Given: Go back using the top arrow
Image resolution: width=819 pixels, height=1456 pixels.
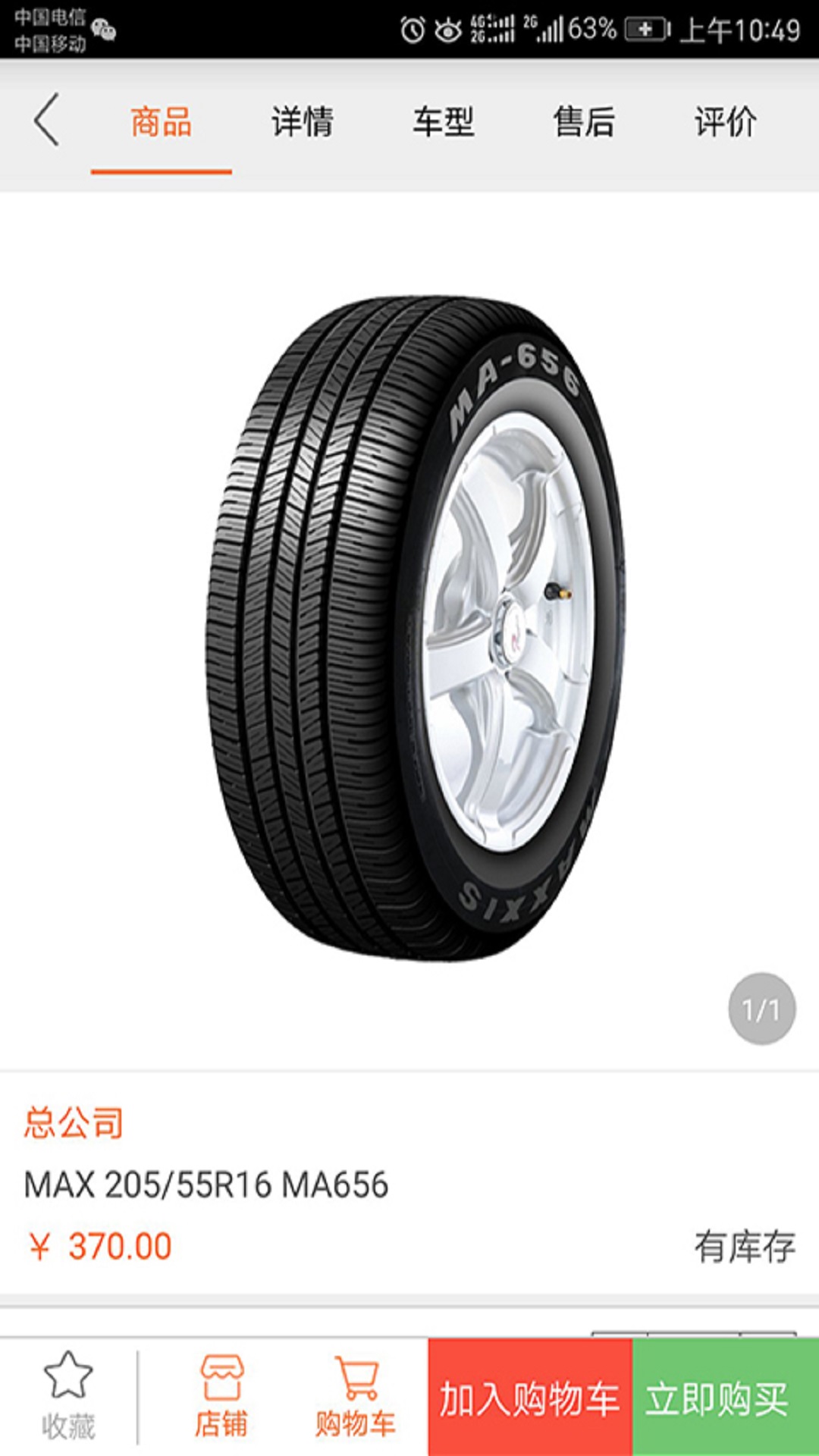Looking at the screenshot, I should [x=47, y=120].
